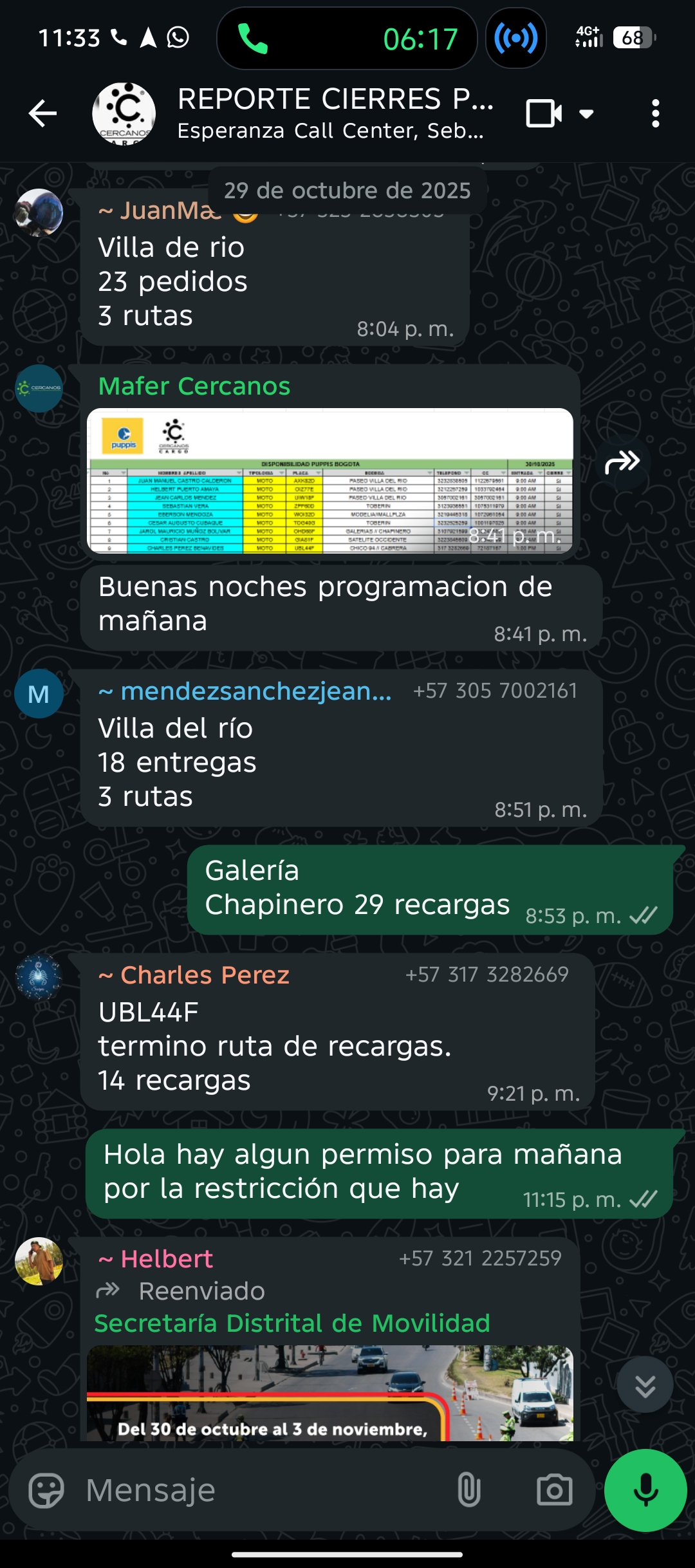Open the camera from the message bar
The width and height of the screenshot is (695, 1568).
point(554,1490)
